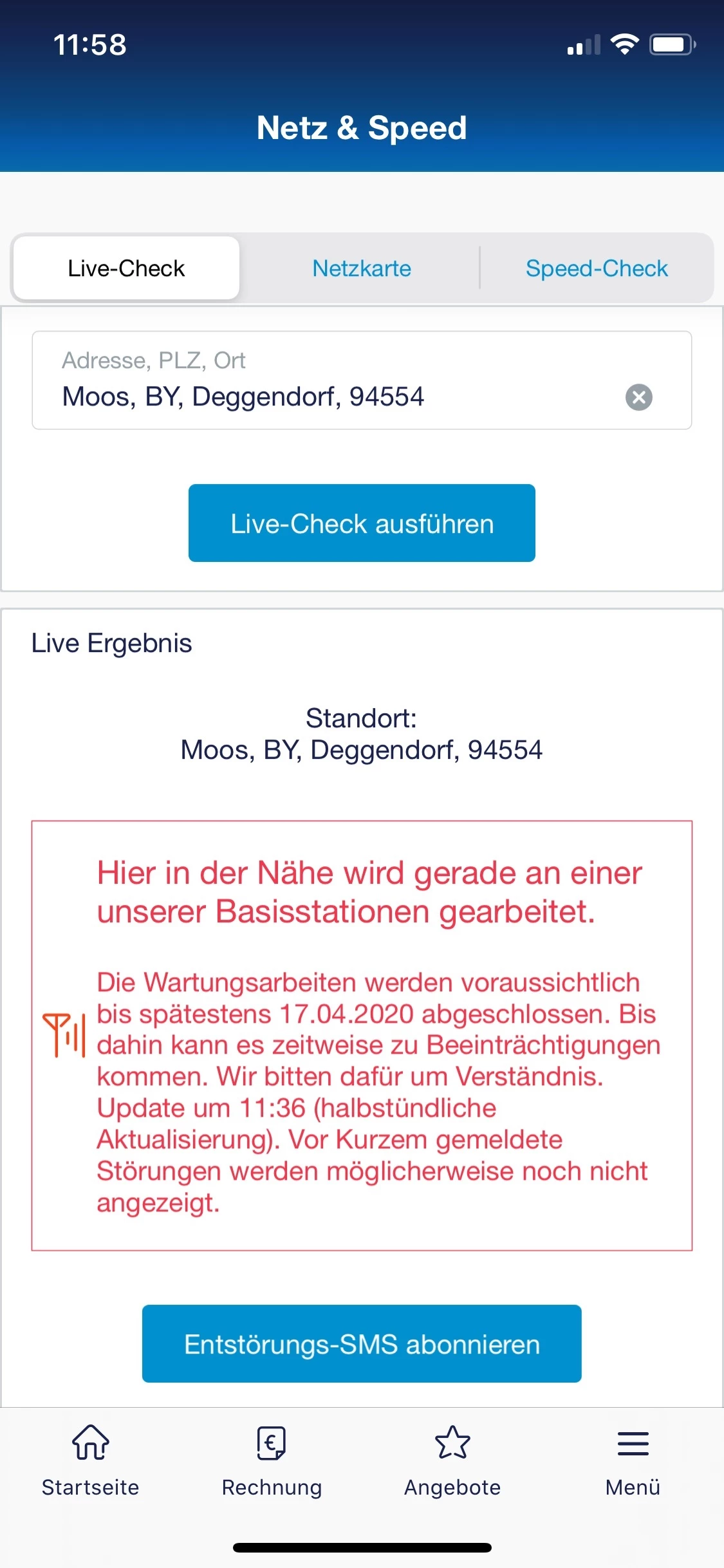Switch to the Netzkarte tab
The height and width of the screenshot is (1568, 724).
[361, 268]
